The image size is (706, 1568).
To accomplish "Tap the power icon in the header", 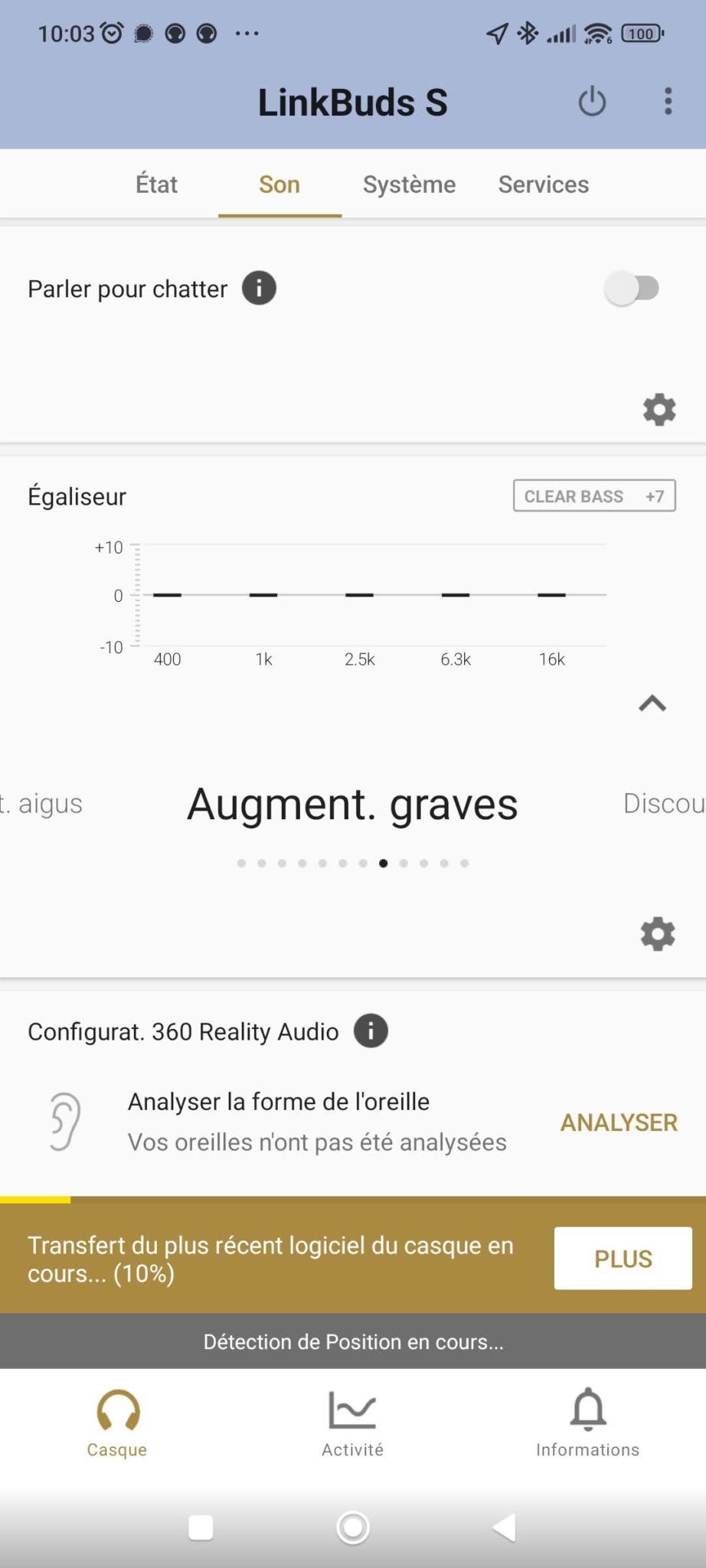I will (x=592, y=102).
